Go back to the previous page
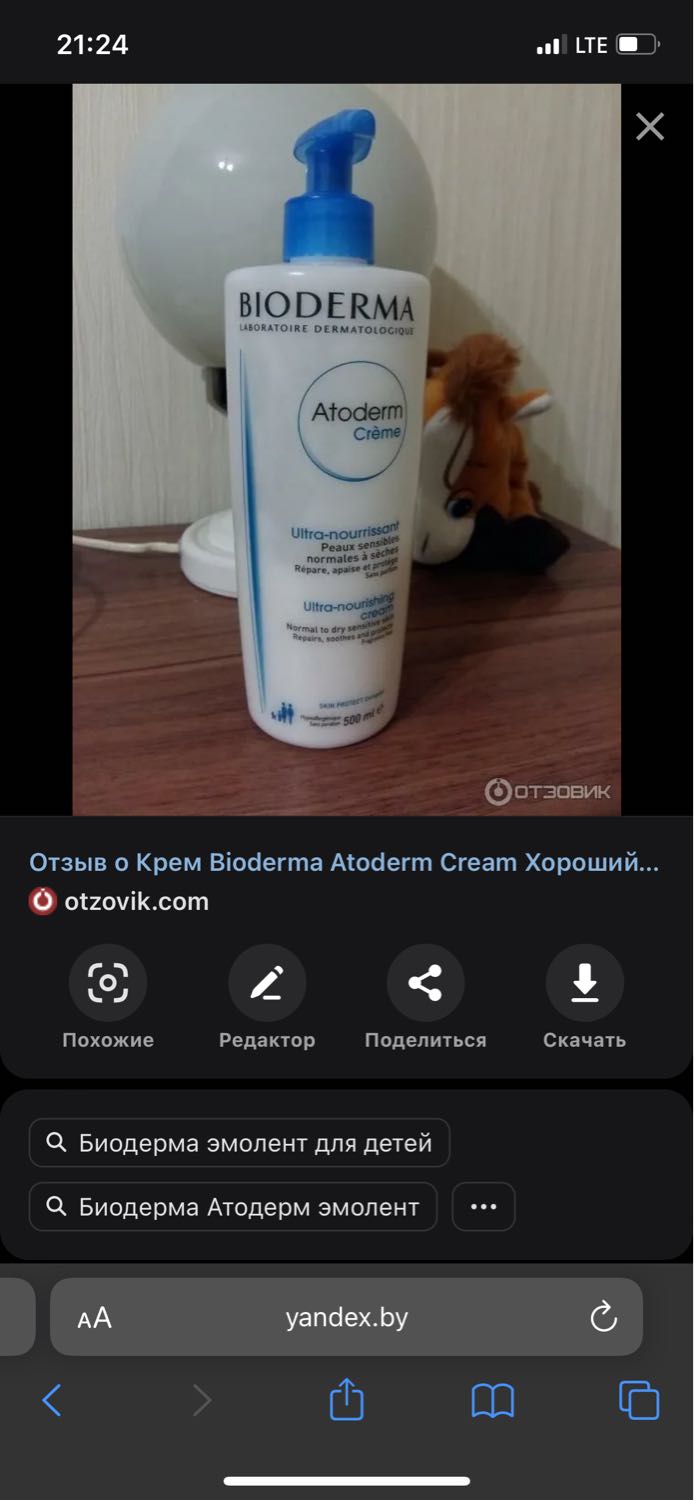Screen dimensions: 694x1500 pyautogui.click(x=52, y=1400)
